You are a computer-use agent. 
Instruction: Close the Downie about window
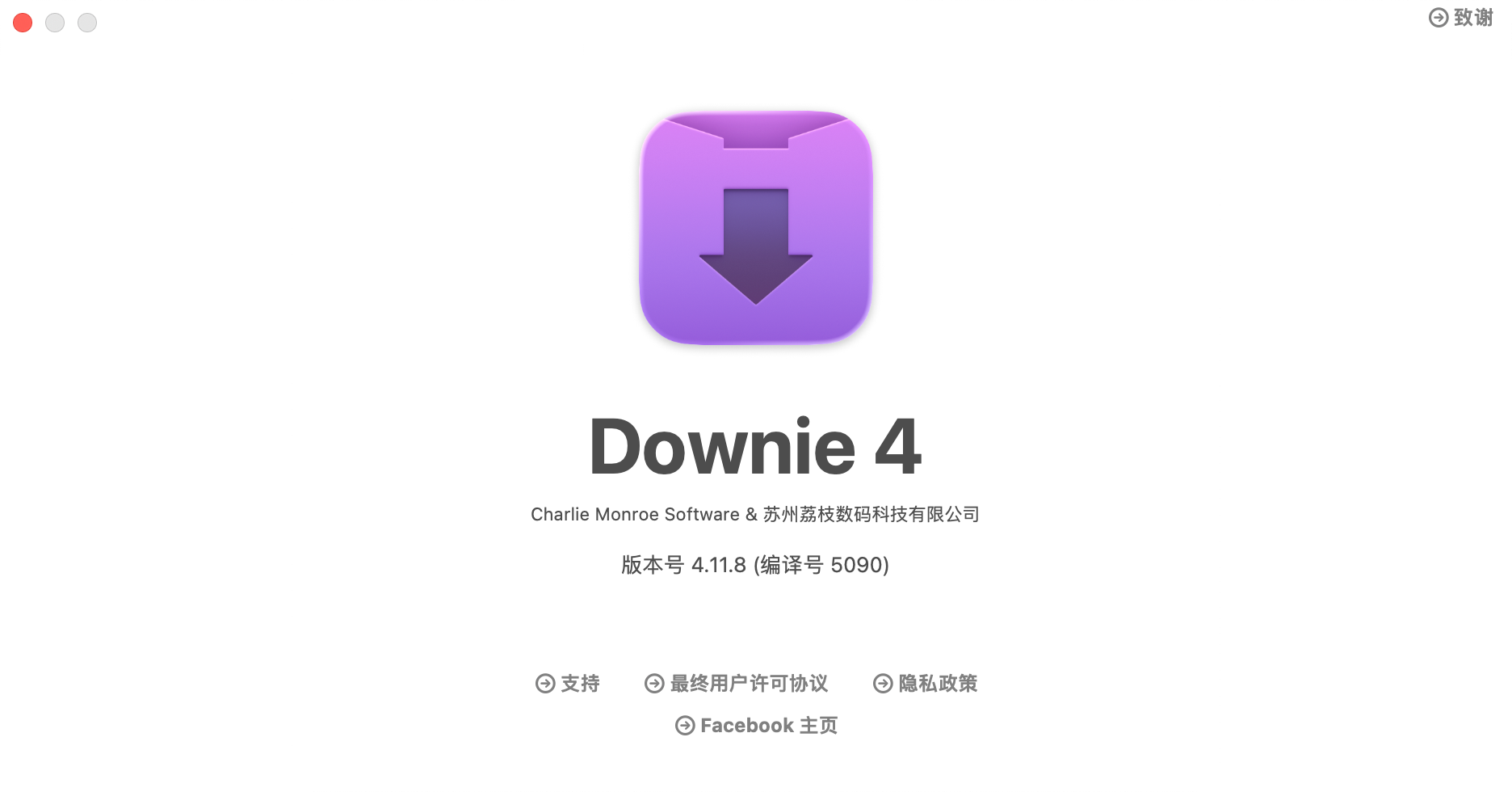point(23,23)
